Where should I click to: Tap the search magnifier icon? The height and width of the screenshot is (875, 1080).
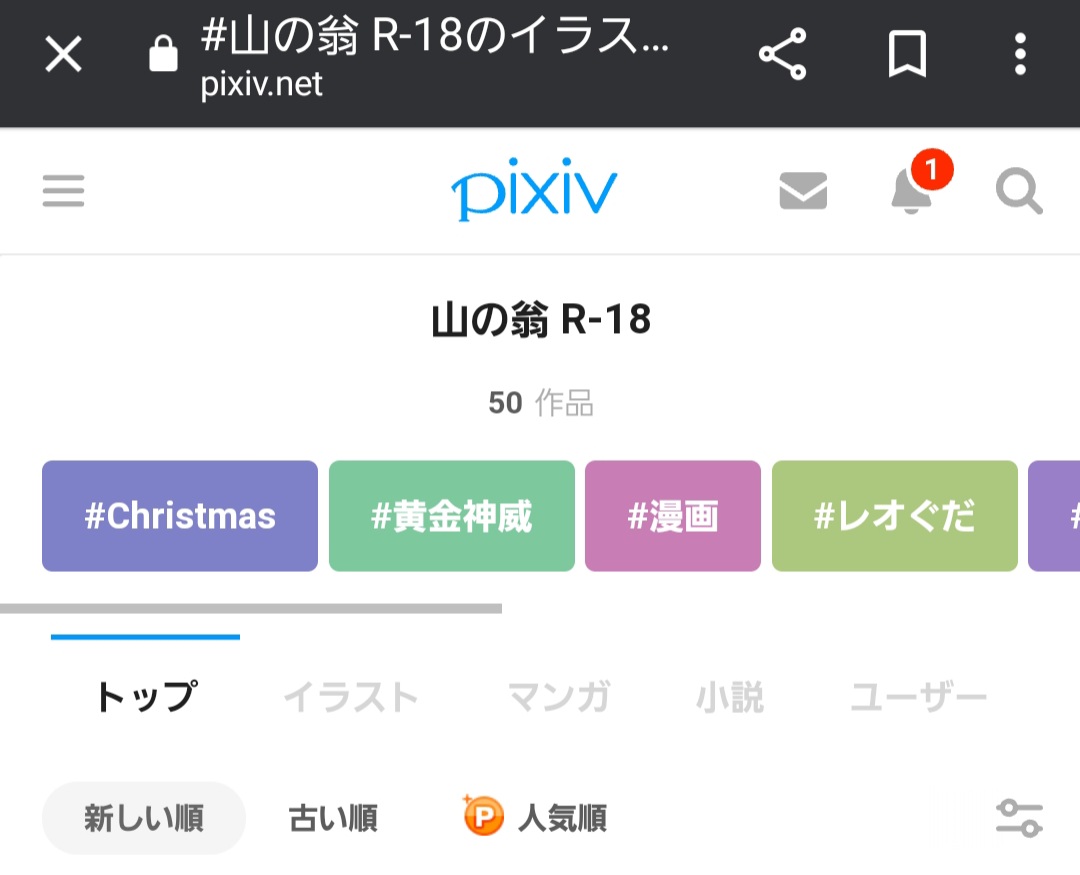[1019, 191]
